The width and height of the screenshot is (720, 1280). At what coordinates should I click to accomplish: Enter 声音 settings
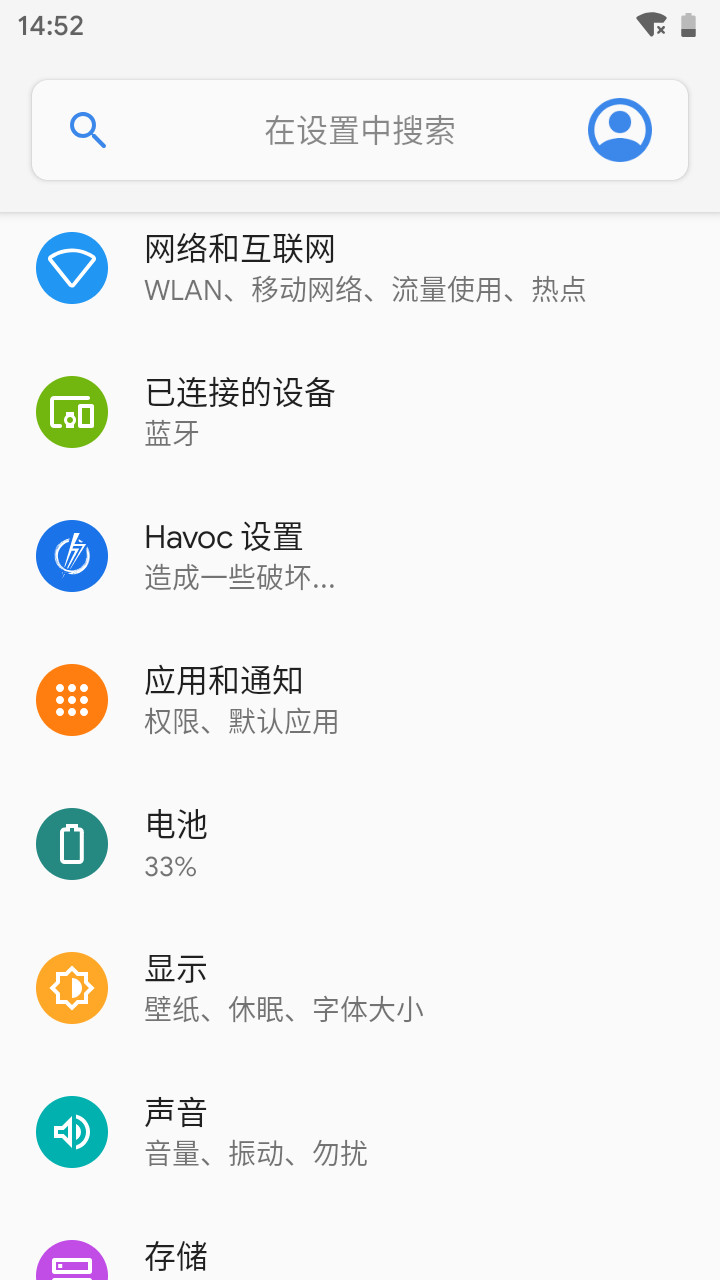pos(360,1132)
